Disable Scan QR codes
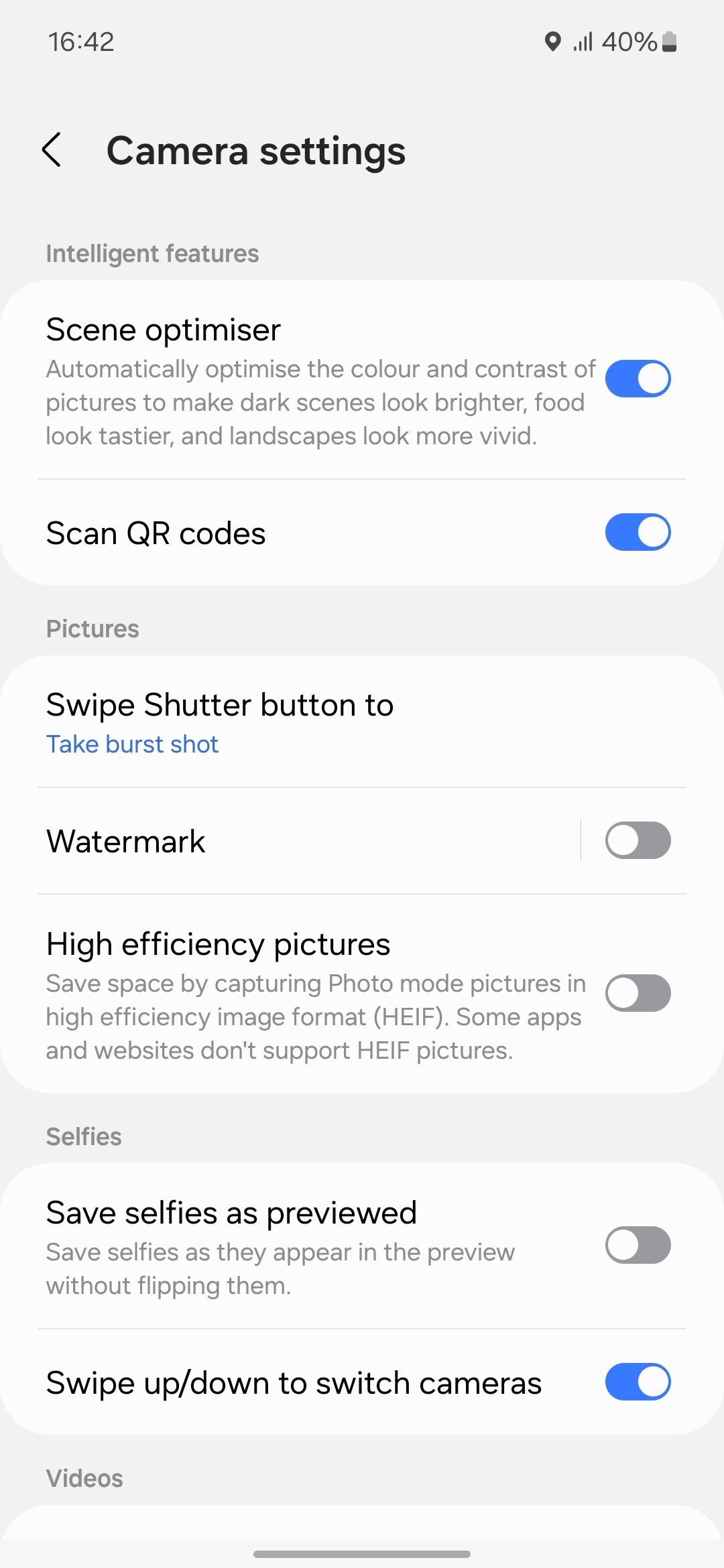 click(638, 532)
